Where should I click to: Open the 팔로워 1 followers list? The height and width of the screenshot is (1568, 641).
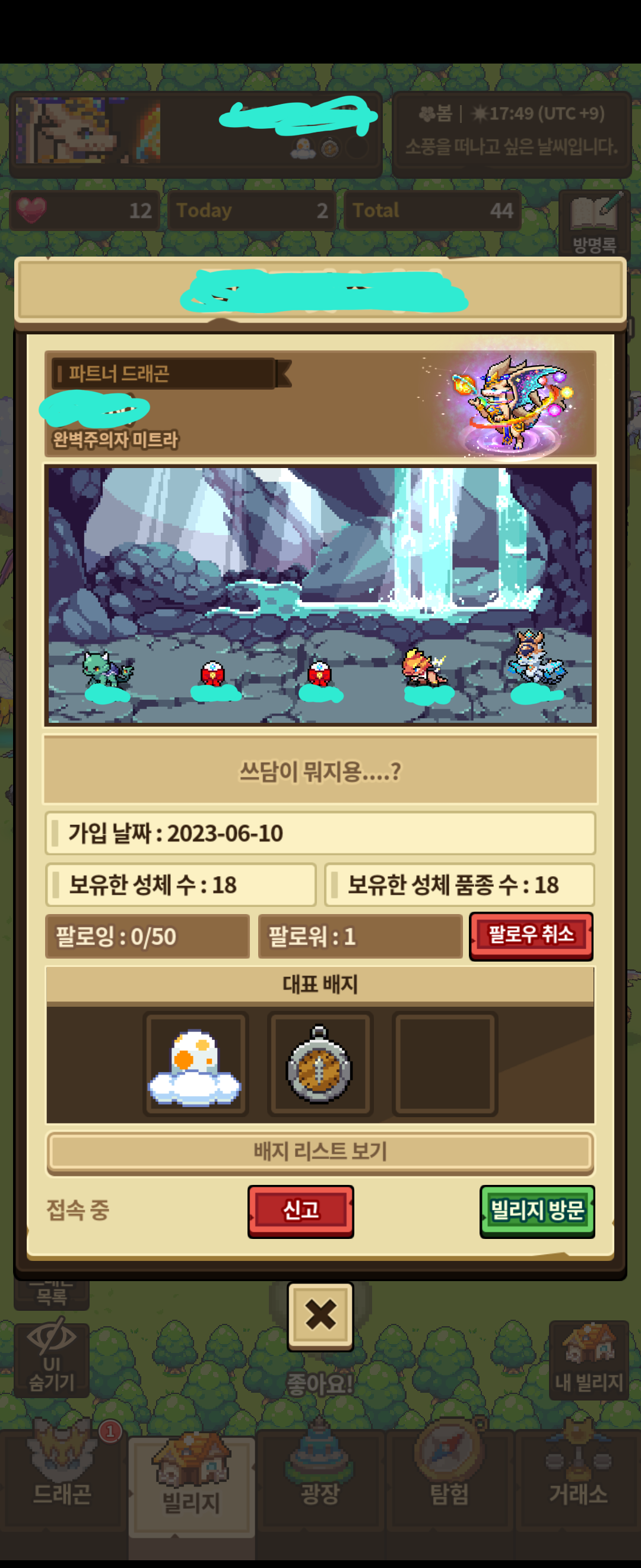360,936
